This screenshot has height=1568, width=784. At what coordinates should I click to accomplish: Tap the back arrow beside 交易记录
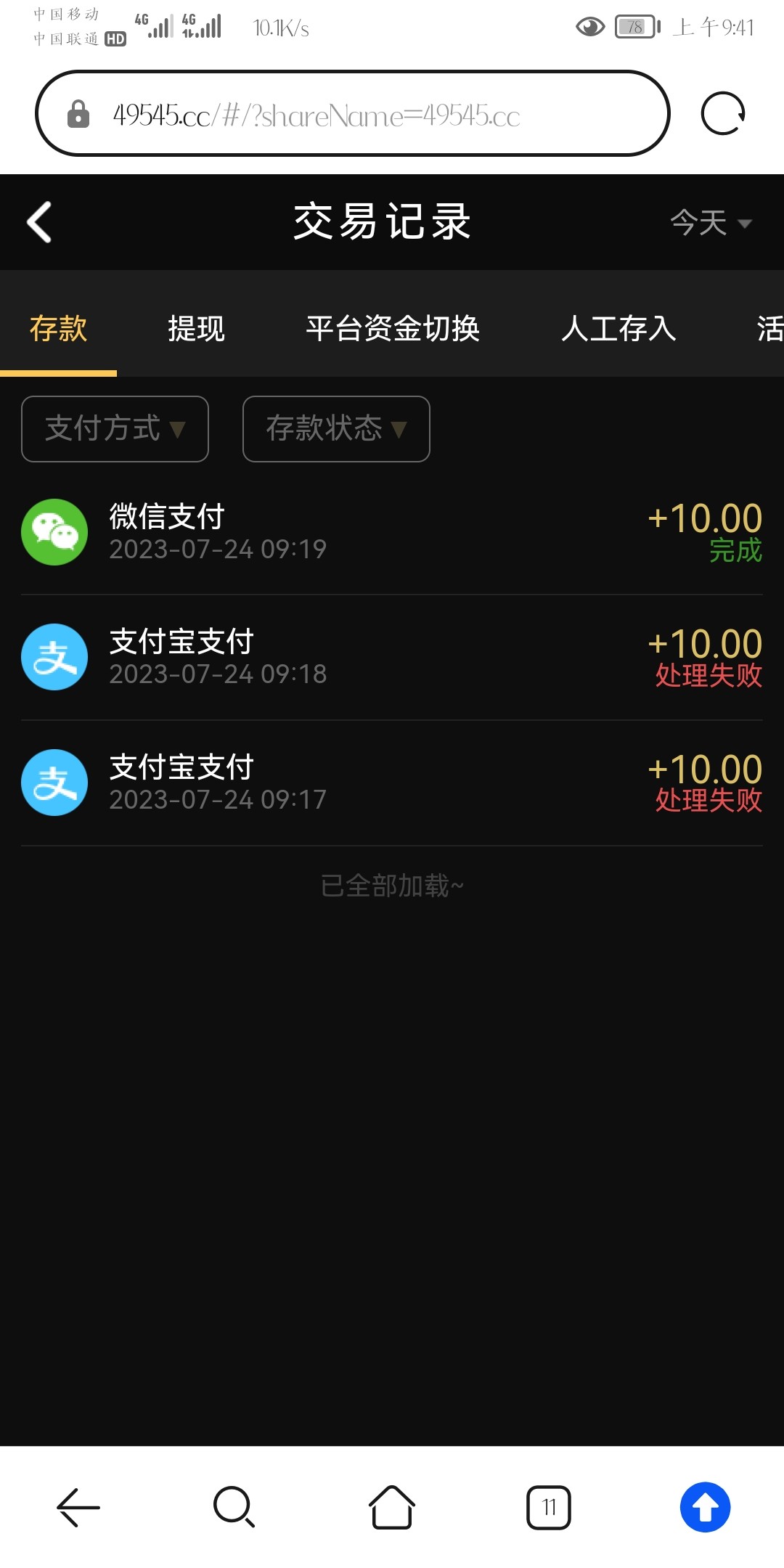click(40, 222)
